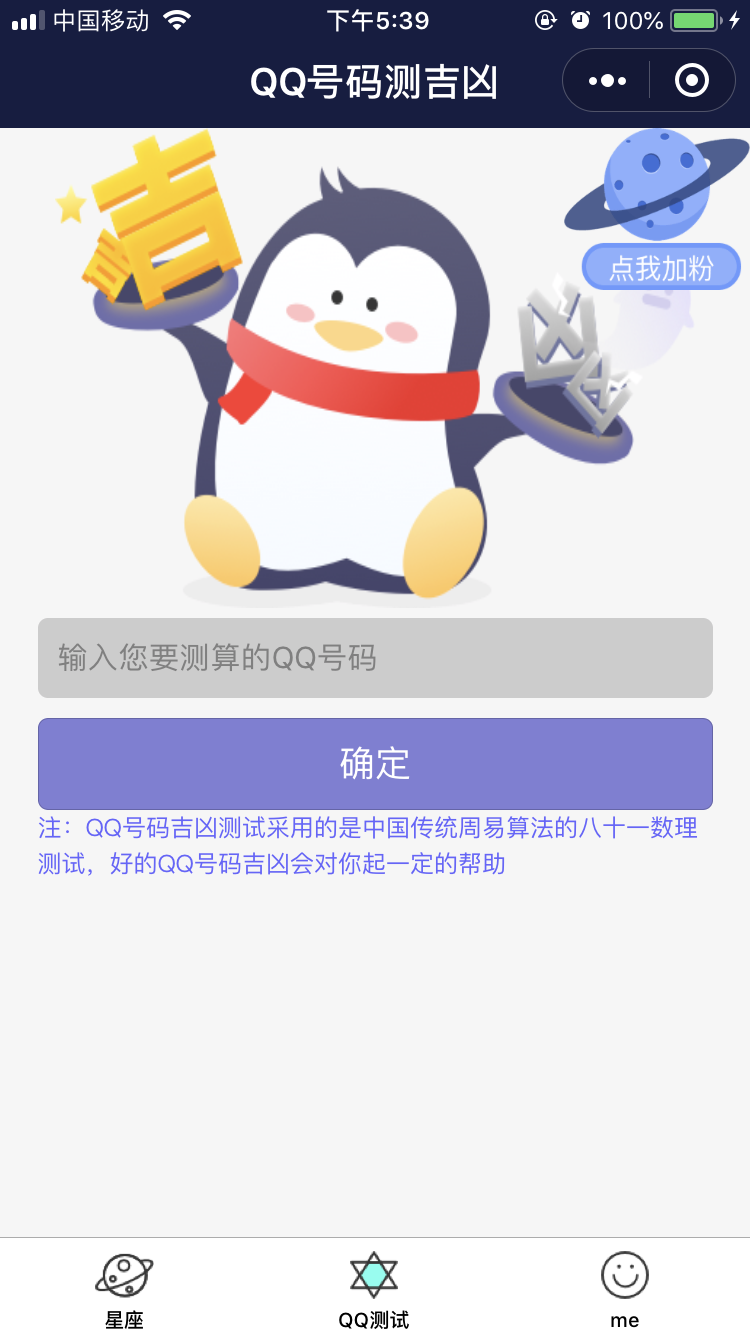Viewport: 750px width, 1334px height.
Task: Tap the 点我加粉 button
Action: [x=661, y=267]
